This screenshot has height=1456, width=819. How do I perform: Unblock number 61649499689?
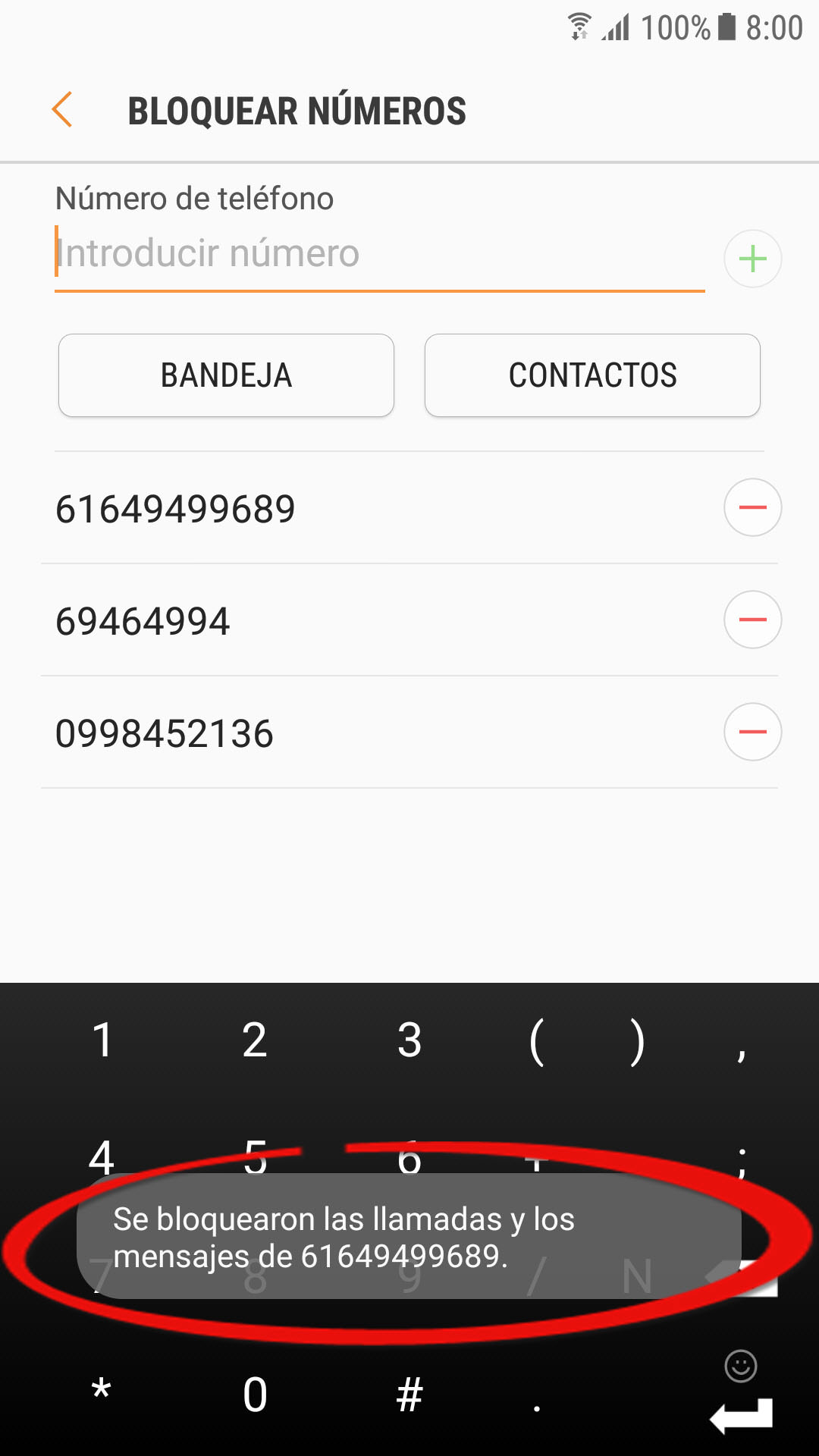(752, 507)
